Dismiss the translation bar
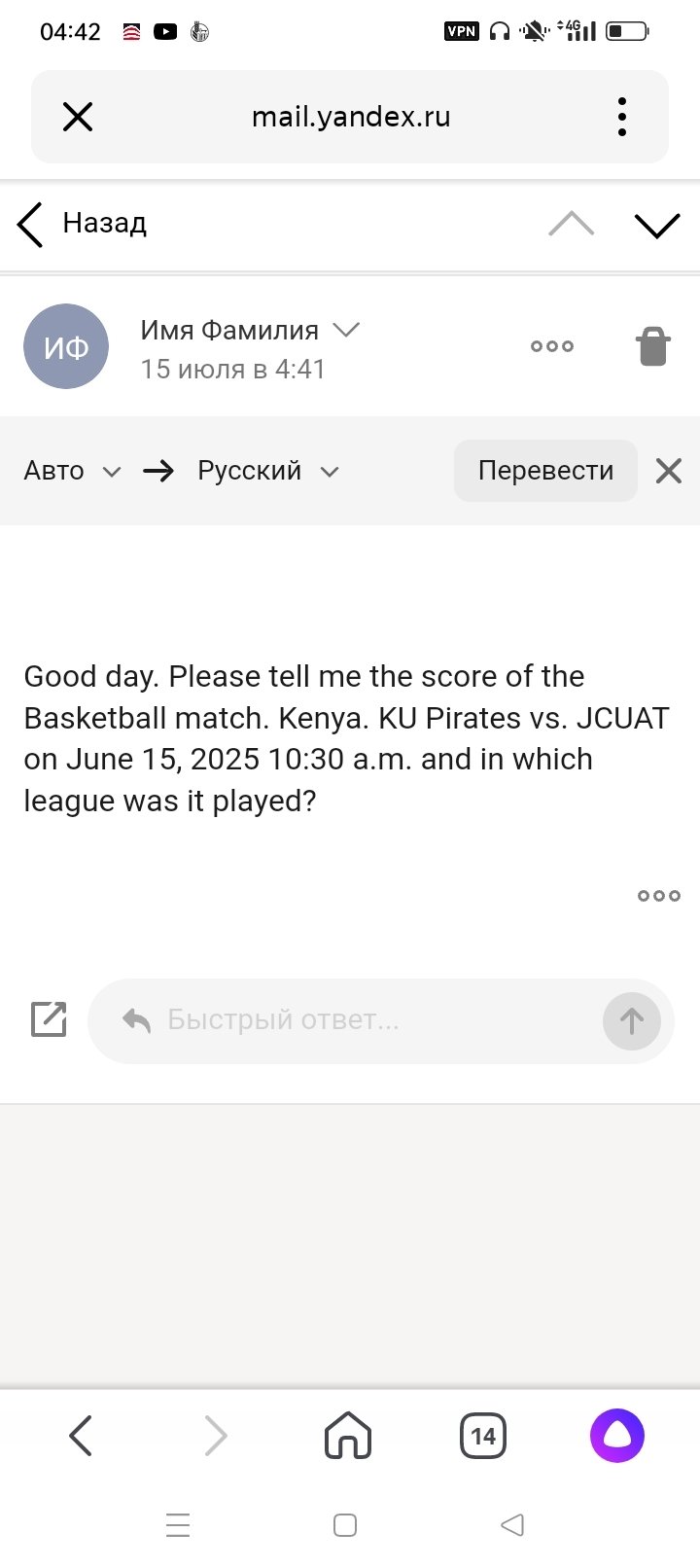The height and width of the screenshot is (1568, 700). click(669, 472)
